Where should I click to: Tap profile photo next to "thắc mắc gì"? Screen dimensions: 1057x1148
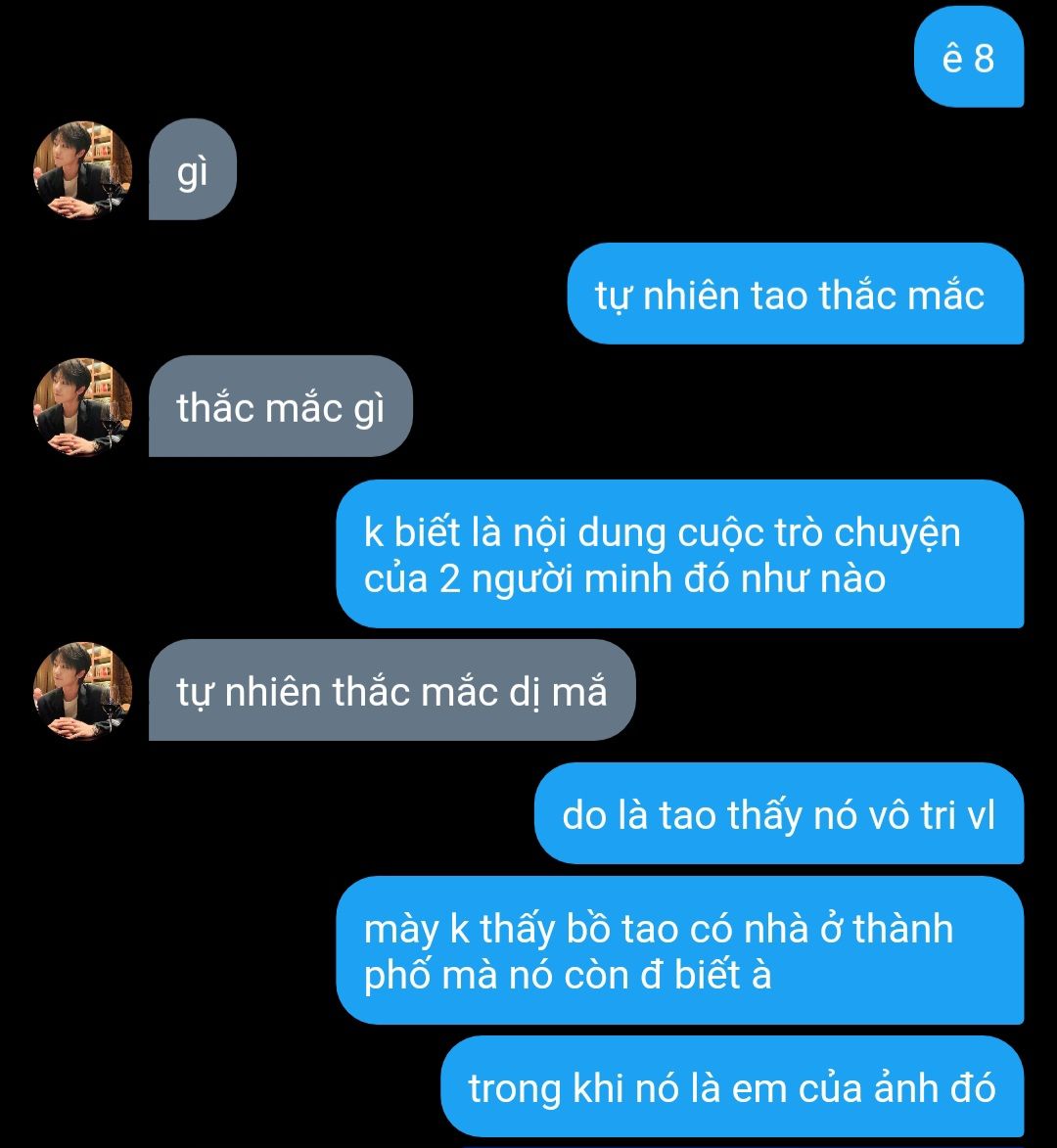(x=83, y=406)
